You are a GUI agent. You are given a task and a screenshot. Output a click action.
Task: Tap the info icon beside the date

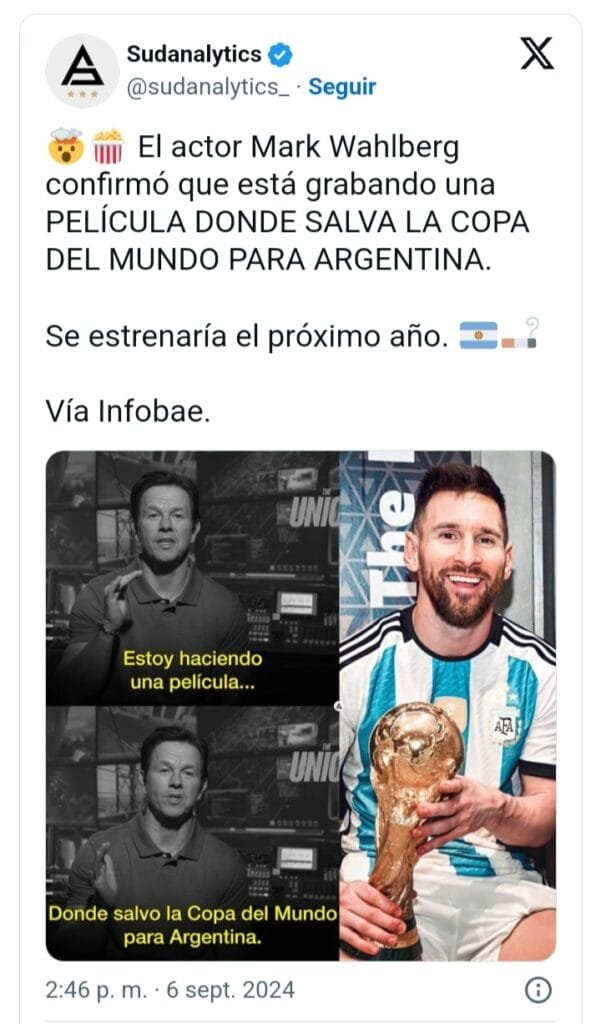click(538, 990)
